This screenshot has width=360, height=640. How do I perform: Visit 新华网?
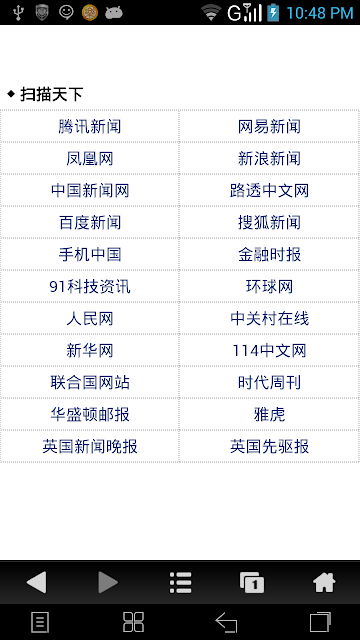click(x=90, y=350)
